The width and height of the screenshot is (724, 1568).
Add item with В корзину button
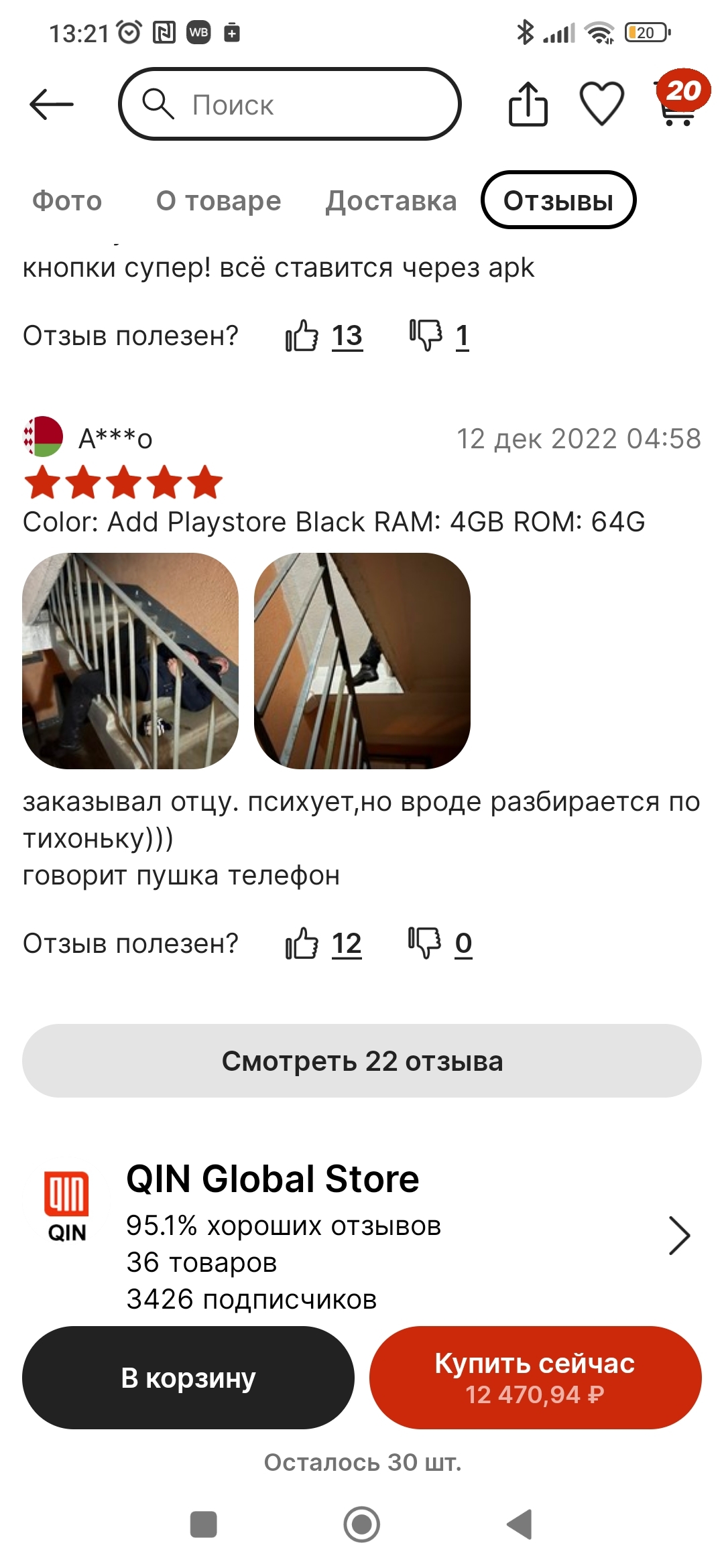tap(188, 1378)
